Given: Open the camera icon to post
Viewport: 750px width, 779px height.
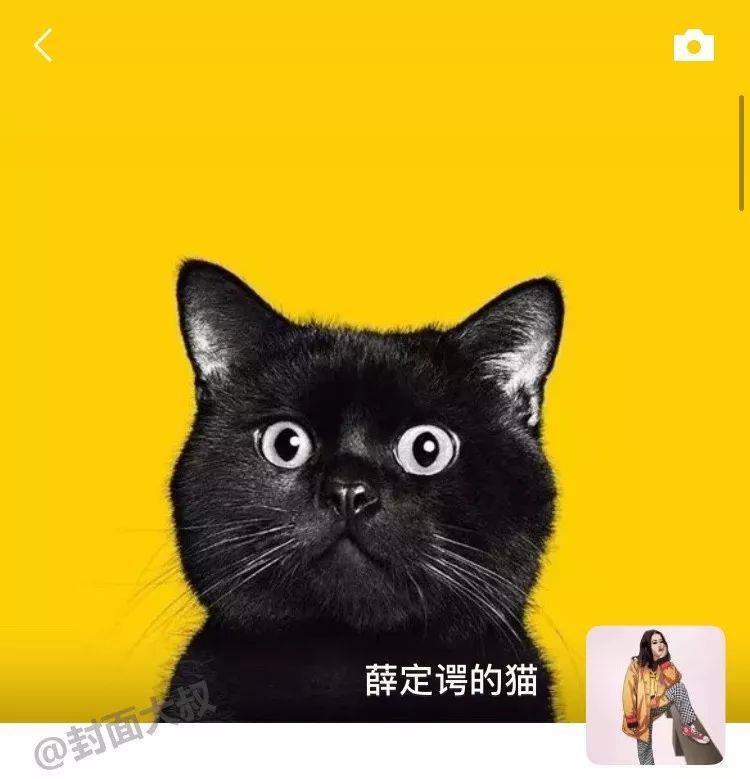Looking at the screenshot, I should coord(693,46).
